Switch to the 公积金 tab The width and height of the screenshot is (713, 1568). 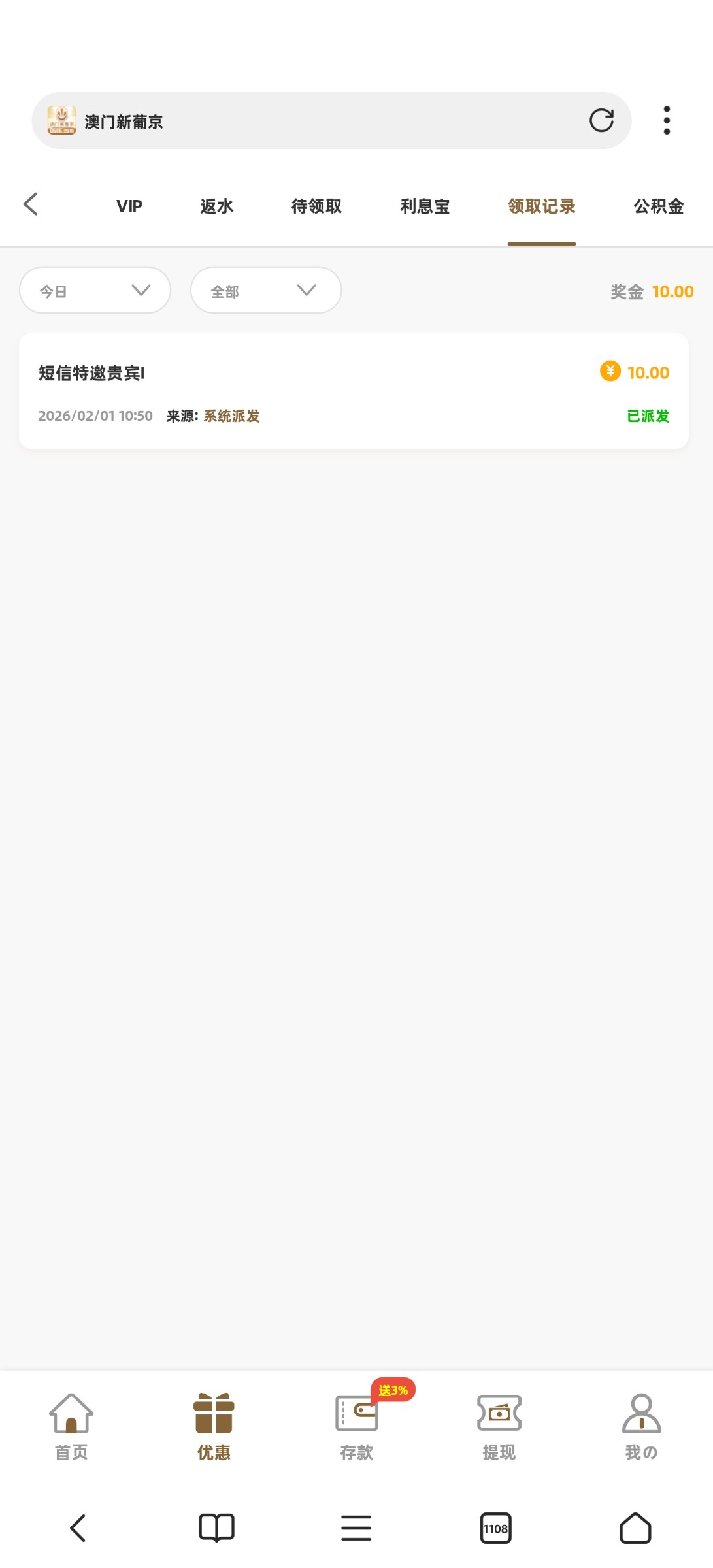[658, 206]
